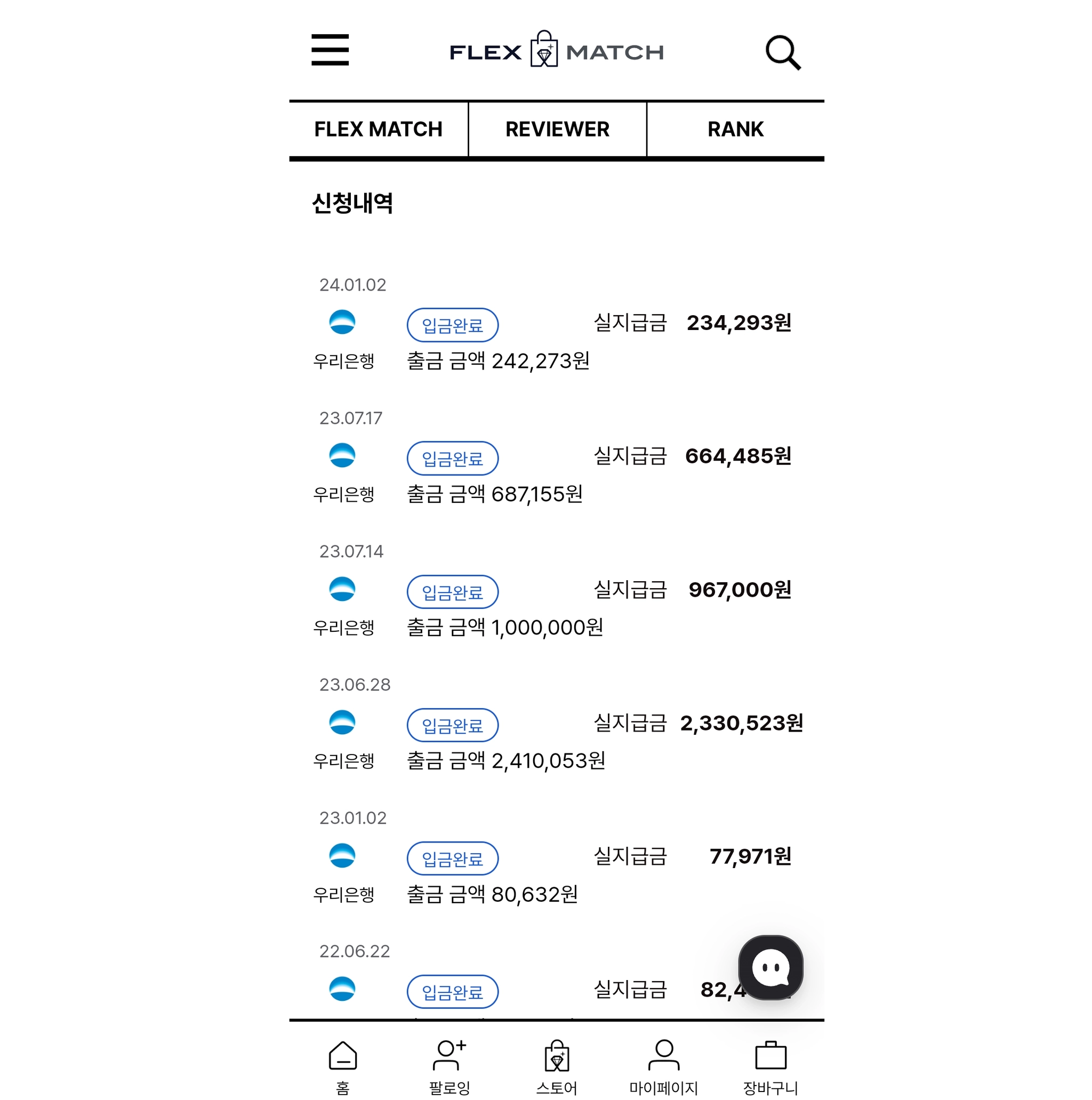The width and height of the screenshot is (1092, 1100).
Task: Switch to the FLEX MATCH tab
Action: coord(378,129)
